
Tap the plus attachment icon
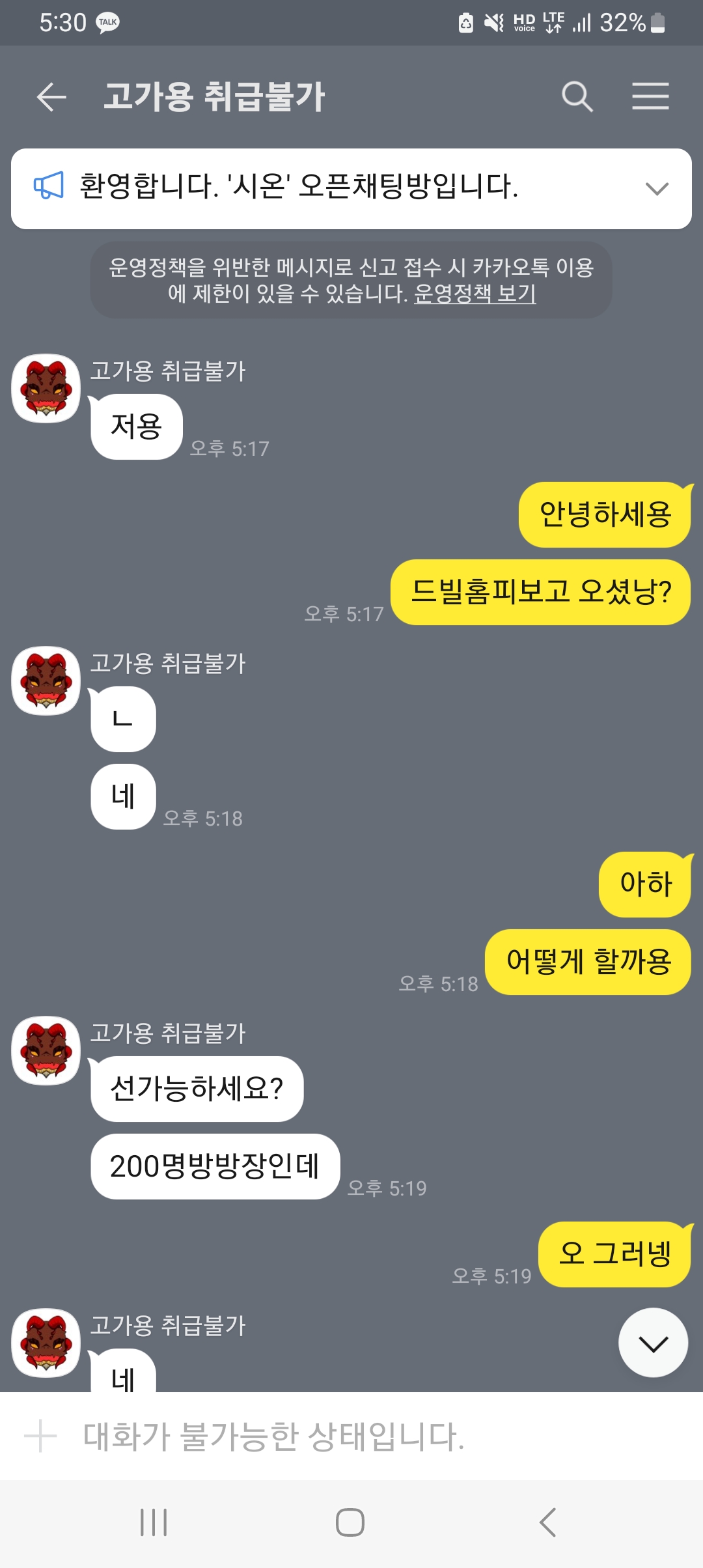[x=40, y=1436]
